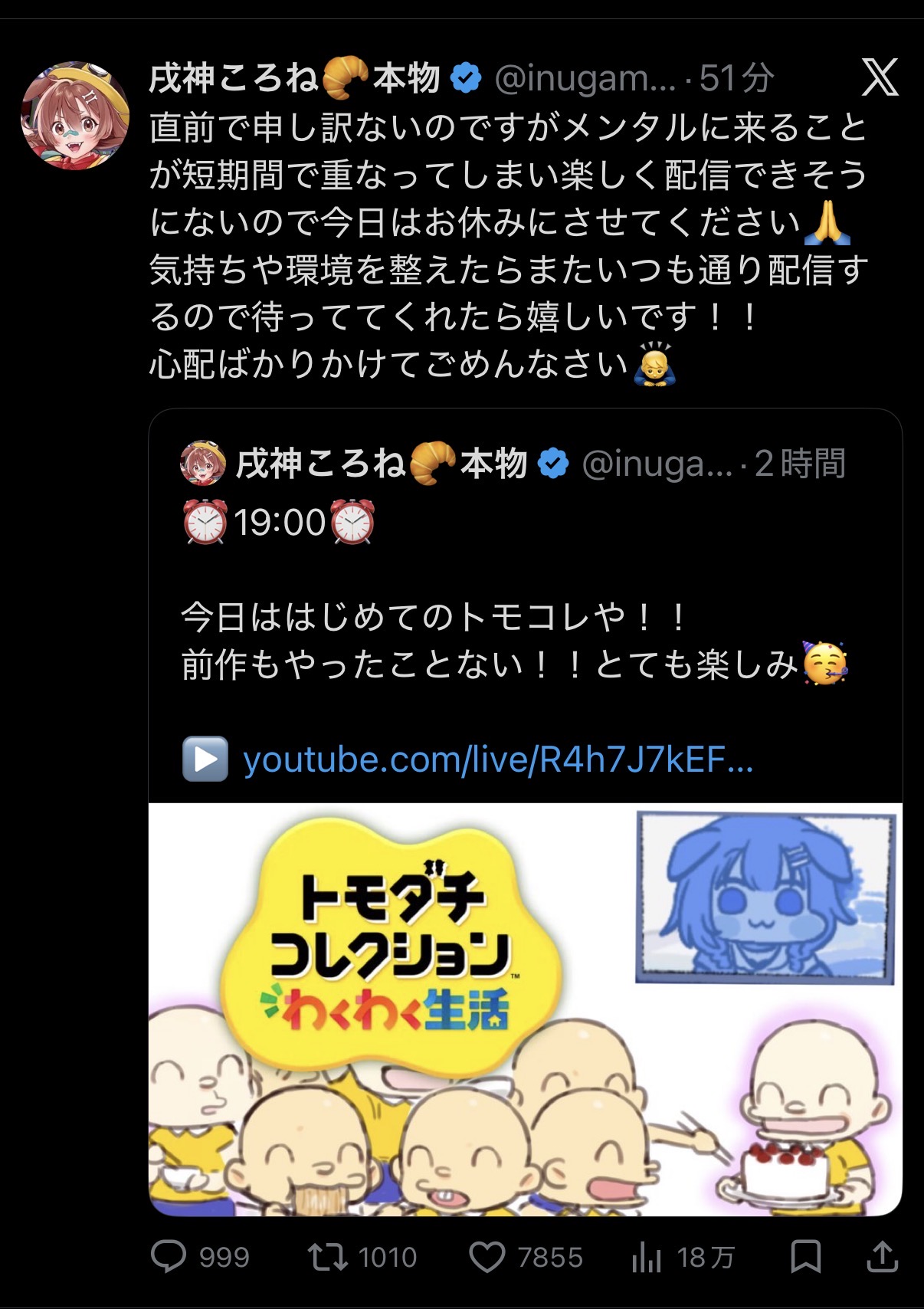Viewport: 924px width, 1309px height.
Task: Share this tweet
Action: (x=882, y=1257)
